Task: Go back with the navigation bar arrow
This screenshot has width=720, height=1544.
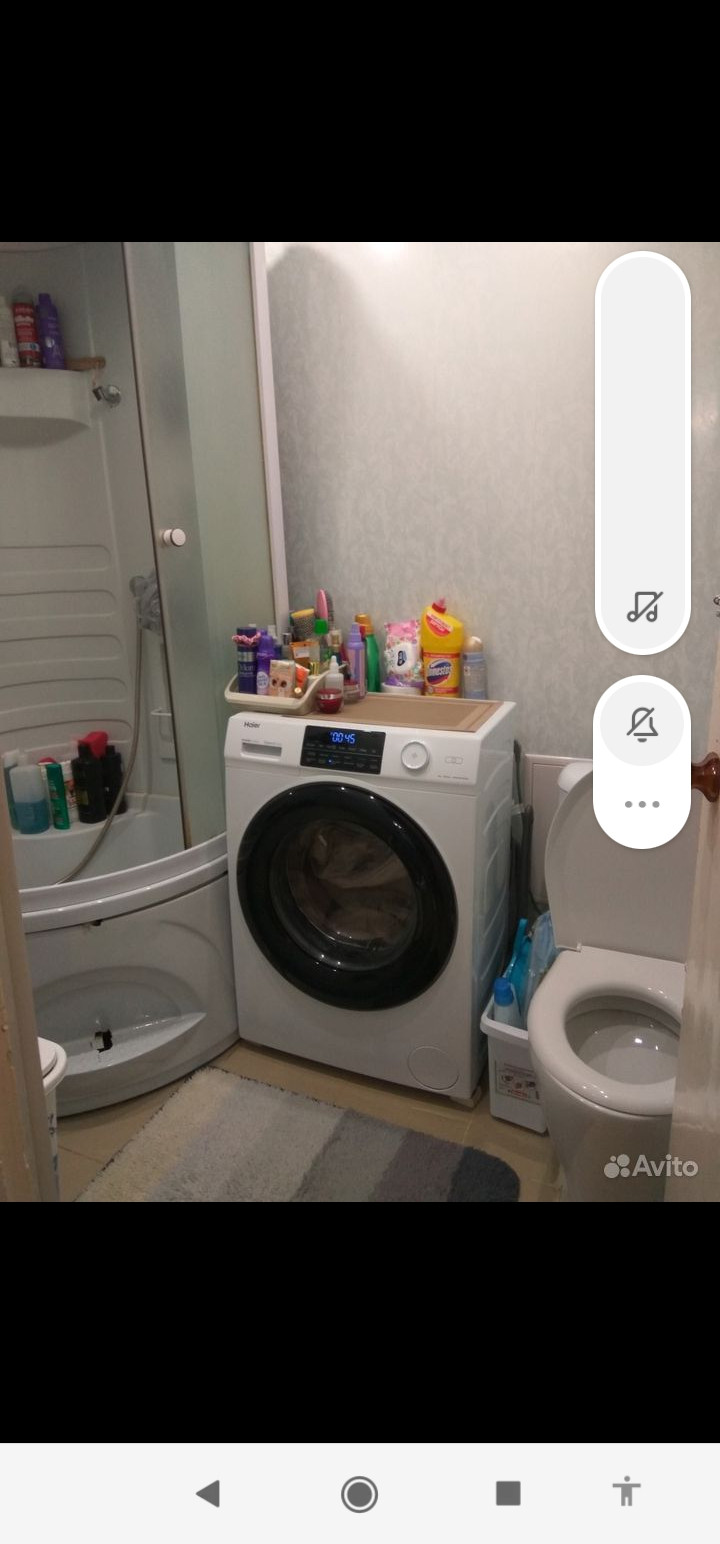Action: (x=208, y=1494)
